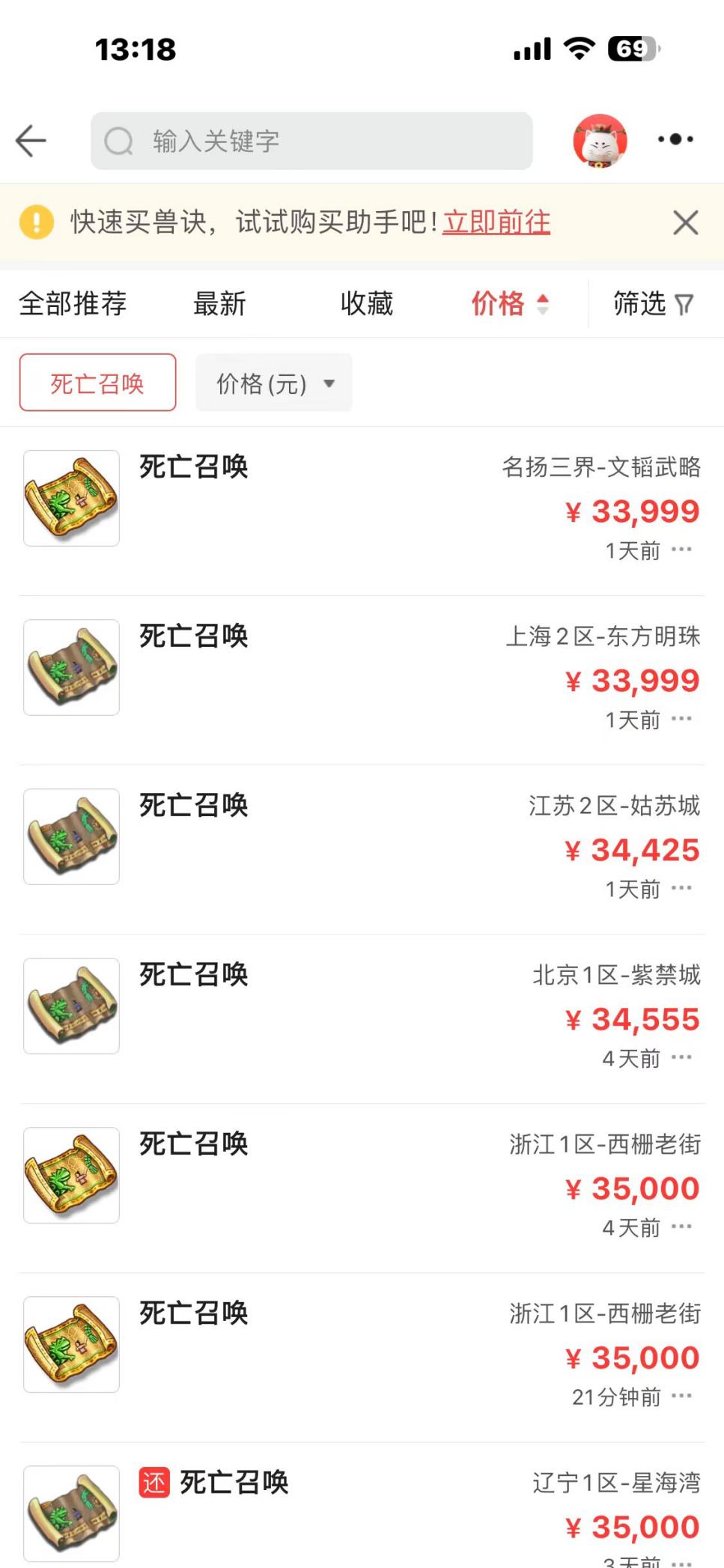
Task: Open more options on the 21分钟前 listing
Action: click(x=681, y=1396)
